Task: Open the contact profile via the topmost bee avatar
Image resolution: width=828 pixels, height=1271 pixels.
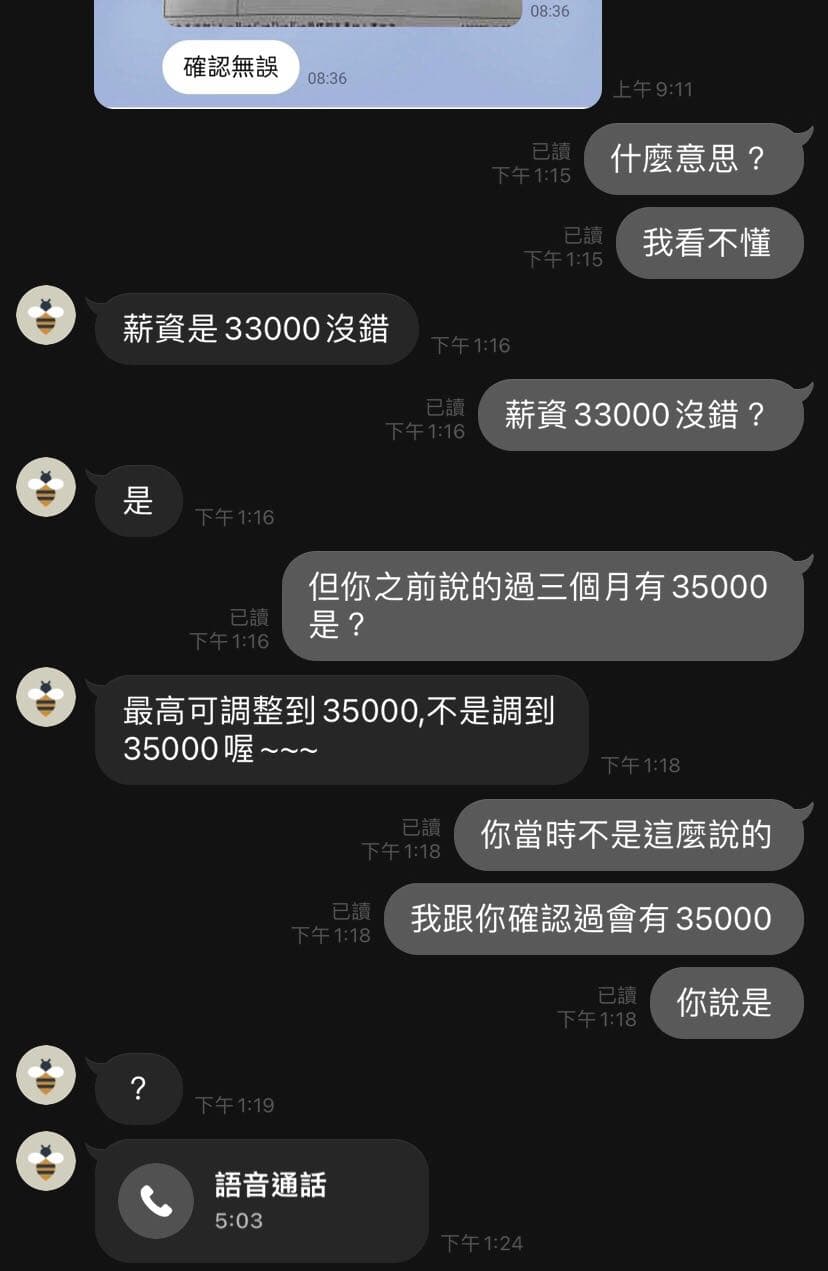Action: 45,315
